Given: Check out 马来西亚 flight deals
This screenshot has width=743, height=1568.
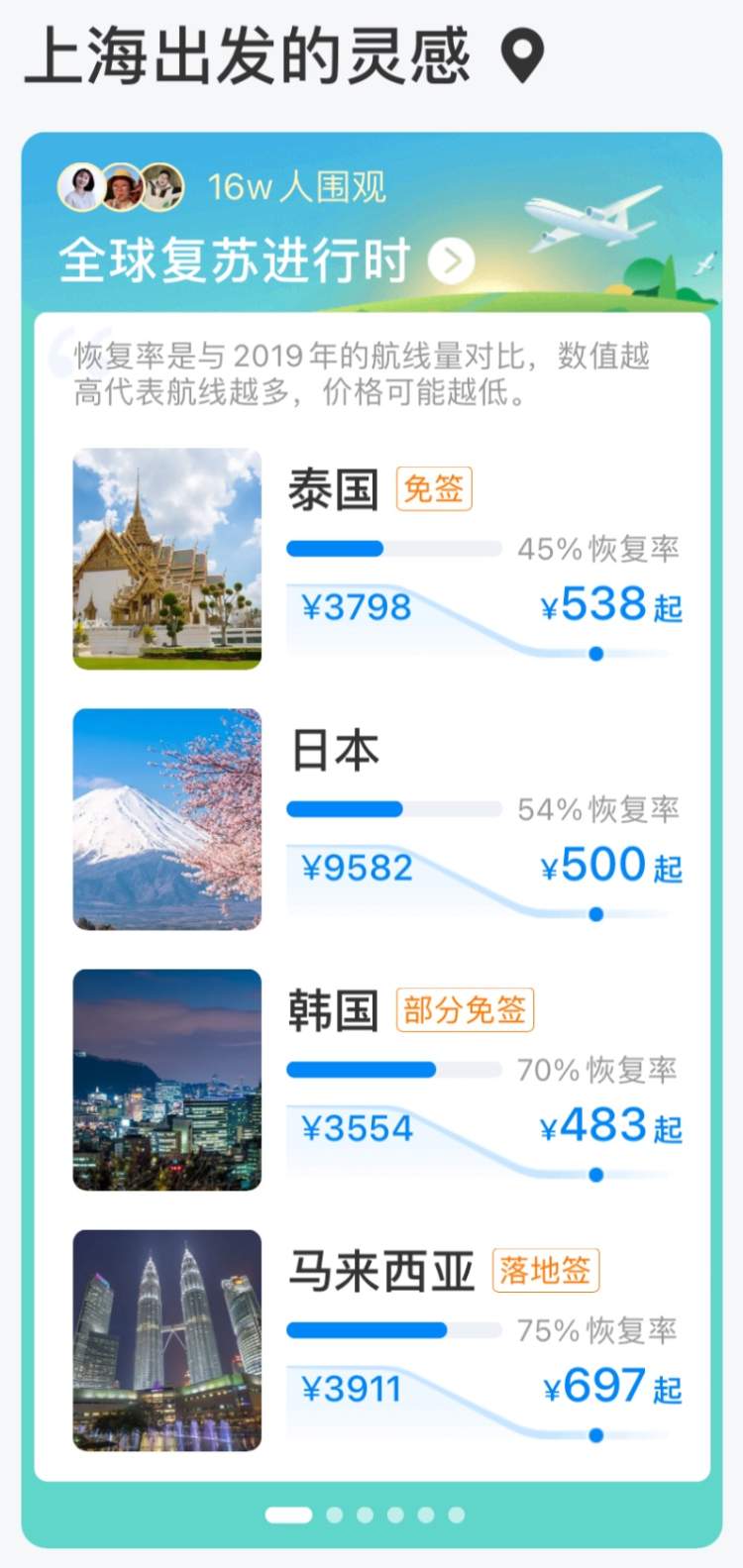Looking at the screenshot, I should 376,1340.
